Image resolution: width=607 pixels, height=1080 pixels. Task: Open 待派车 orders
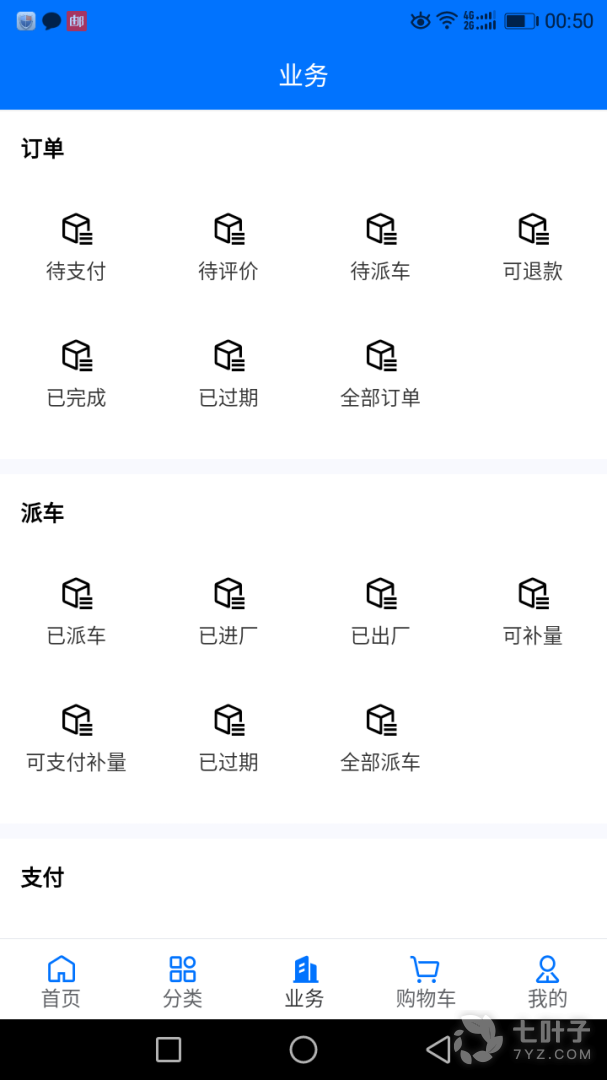pos(380,246)
